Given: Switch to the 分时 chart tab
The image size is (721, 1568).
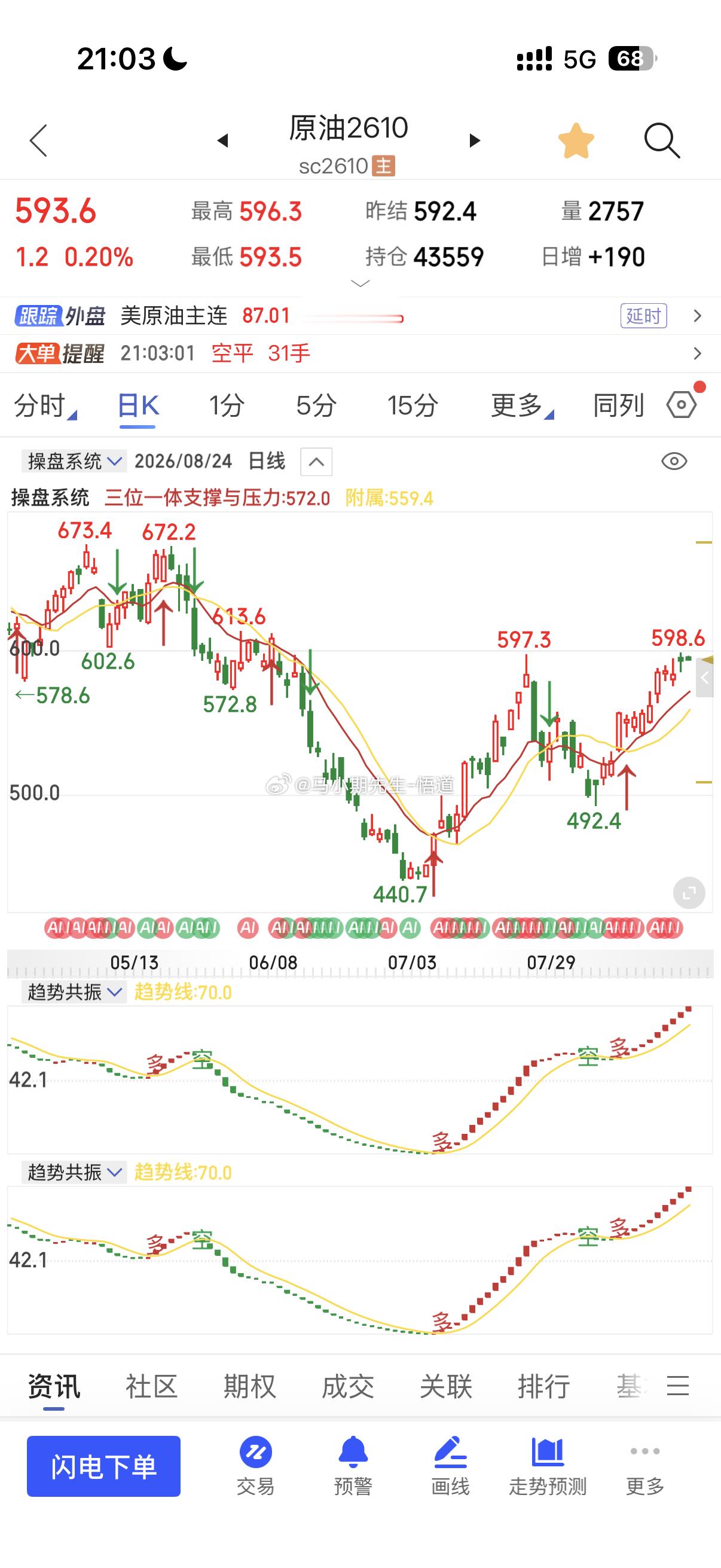Looking at the screenshot, I should [x=45, y=405].
